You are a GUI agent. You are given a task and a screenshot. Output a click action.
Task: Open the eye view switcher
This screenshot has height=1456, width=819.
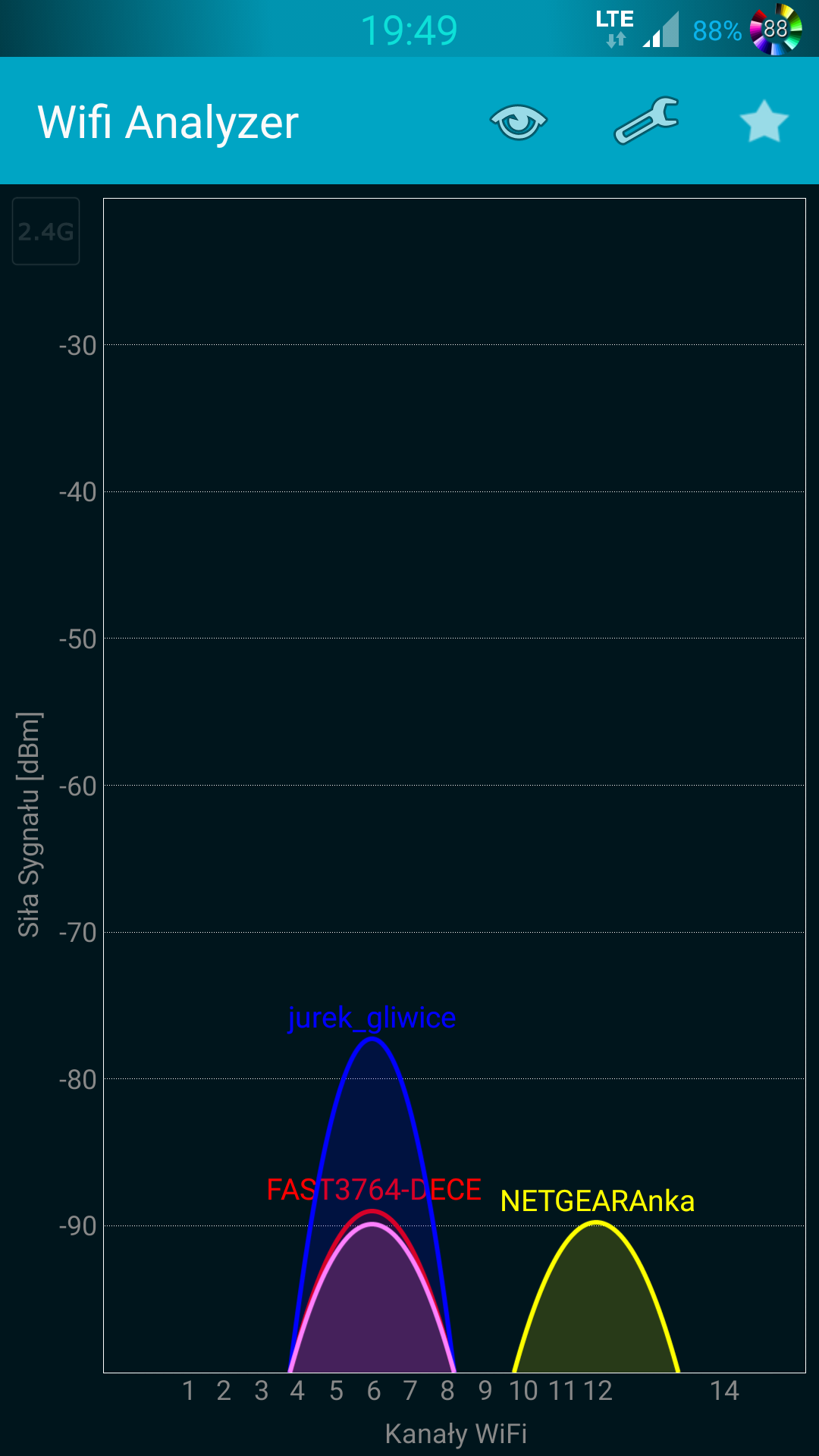tap(518, 121)
